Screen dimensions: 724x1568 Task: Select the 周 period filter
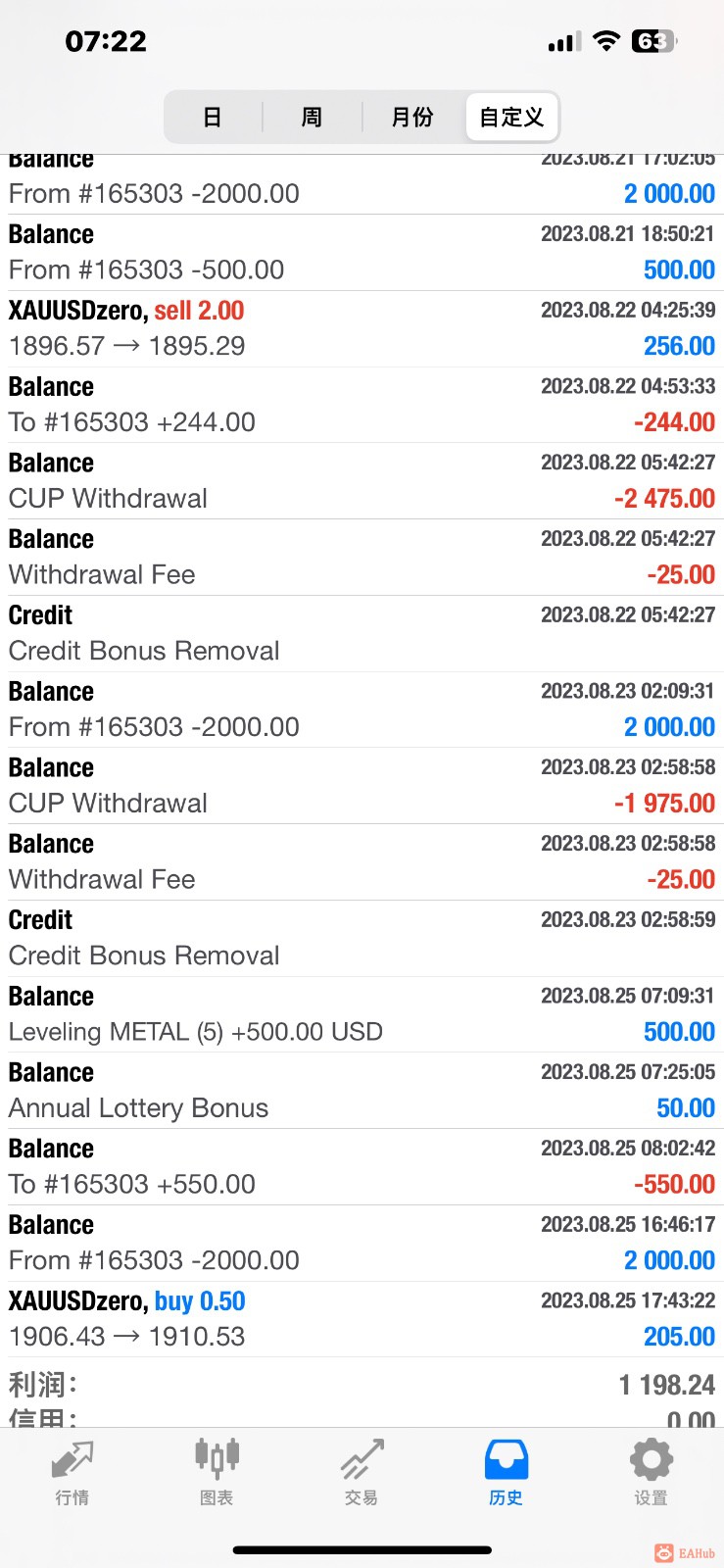coord(312,118)
